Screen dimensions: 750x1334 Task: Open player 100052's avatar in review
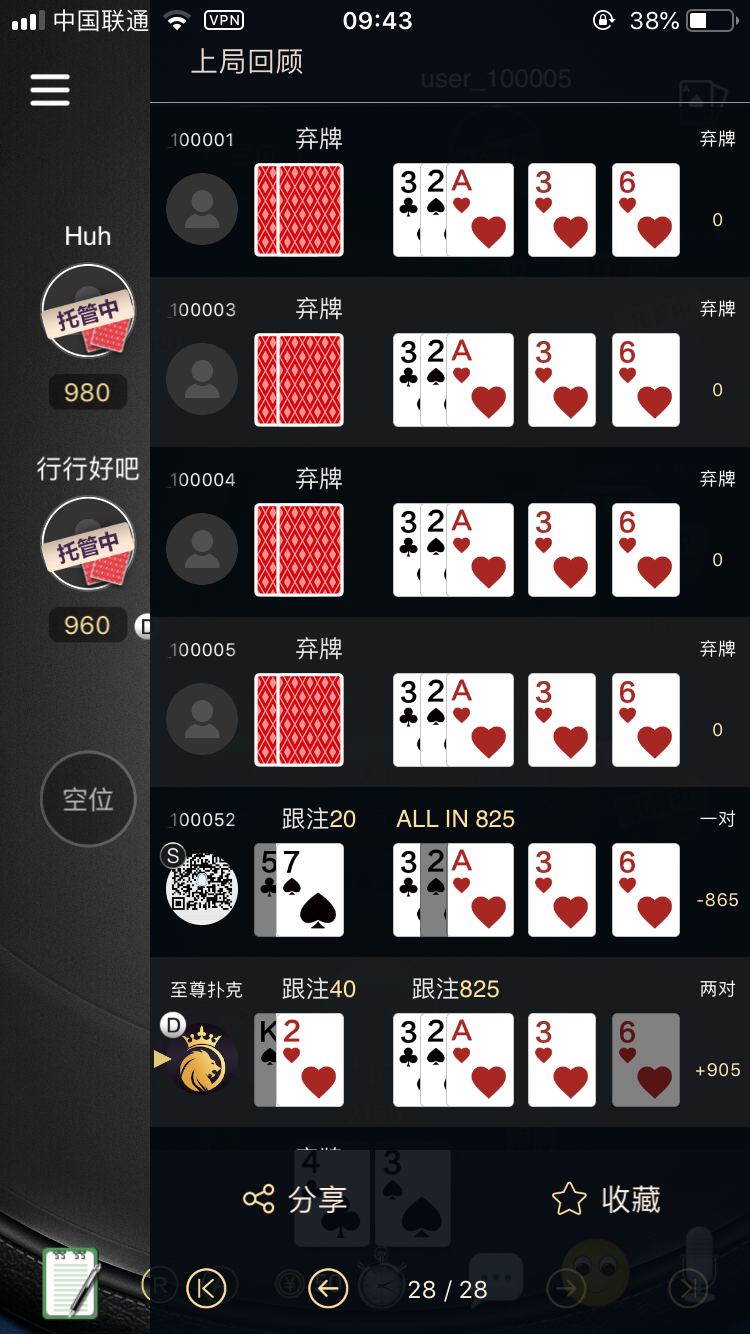pos(202,888)
